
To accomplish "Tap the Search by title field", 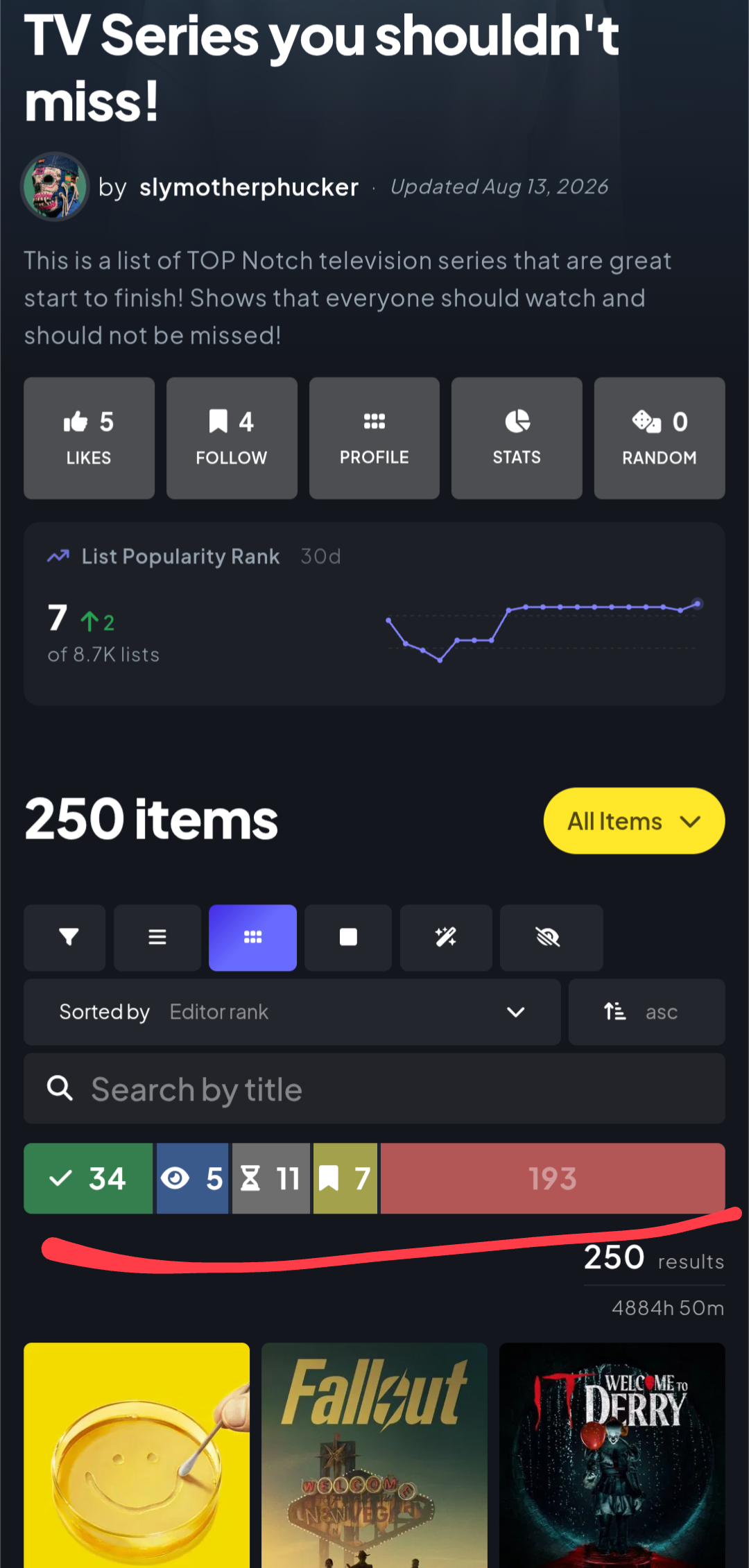I will tap(374, 1089).
